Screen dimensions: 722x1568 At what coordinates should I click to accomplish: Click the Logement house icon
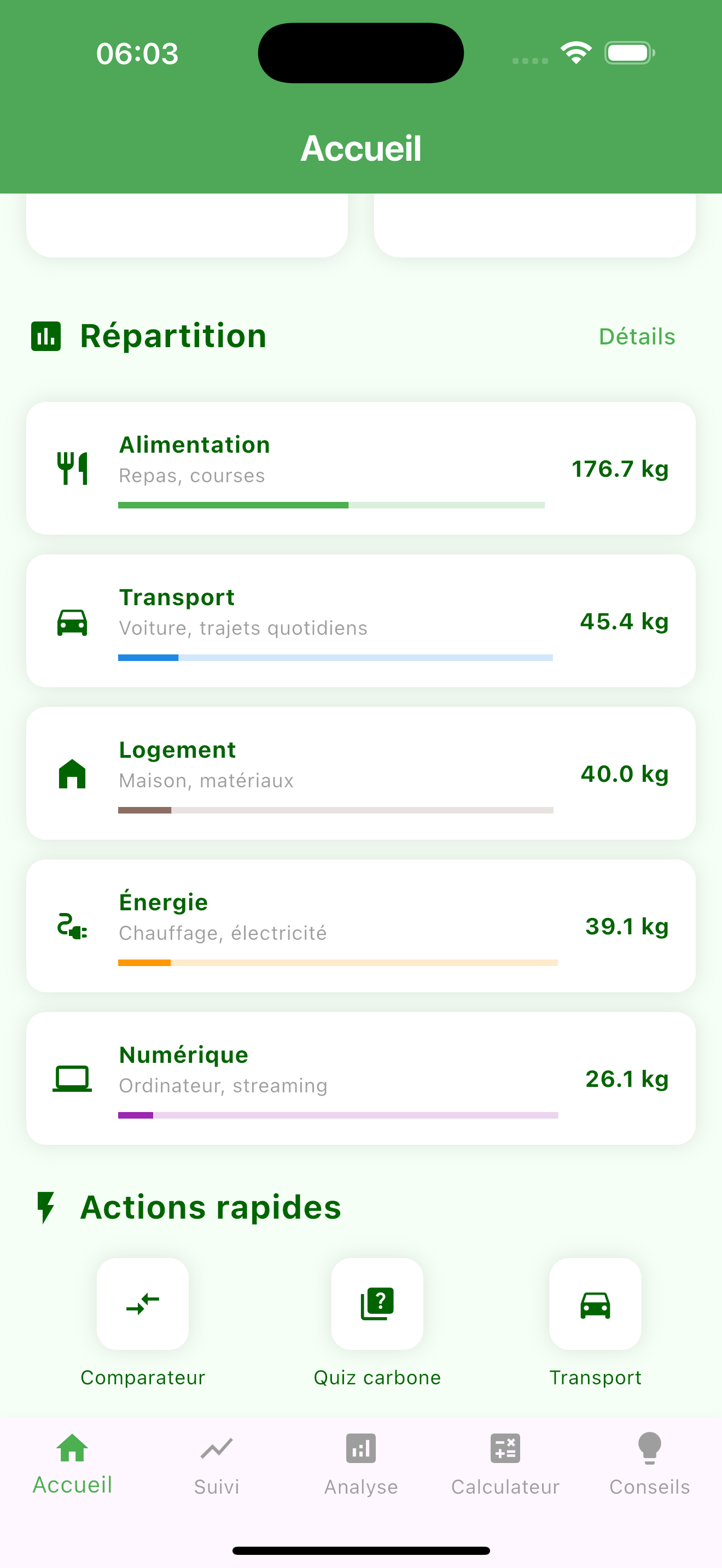[72, 773]
